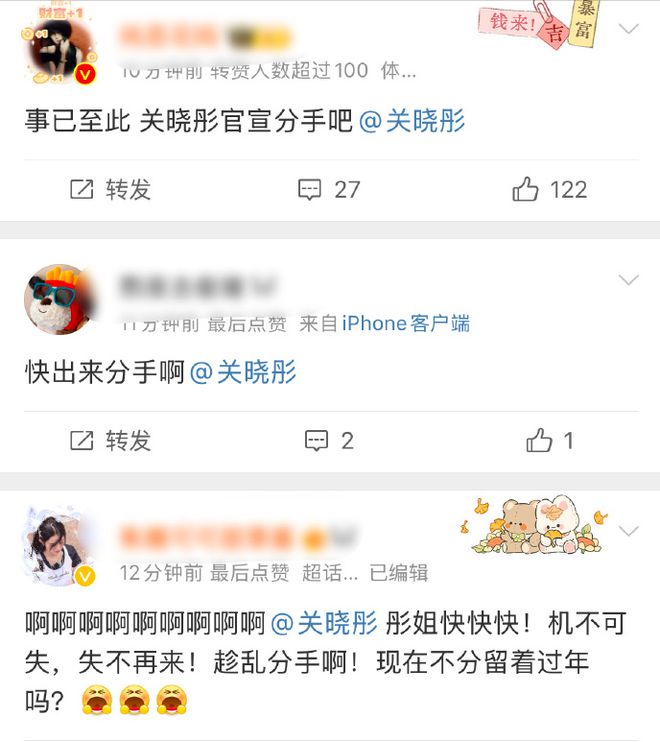Expand the options chevron on the 啊啊啊 post

click(629, 530)
